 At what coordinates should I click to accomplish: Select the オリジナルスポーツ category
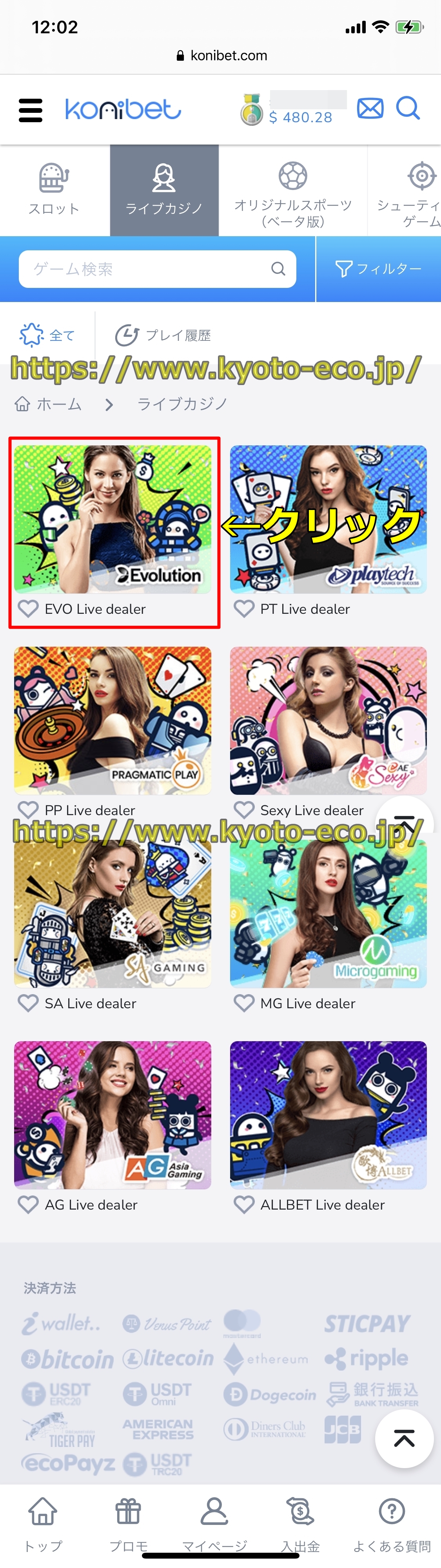[293, 190]
